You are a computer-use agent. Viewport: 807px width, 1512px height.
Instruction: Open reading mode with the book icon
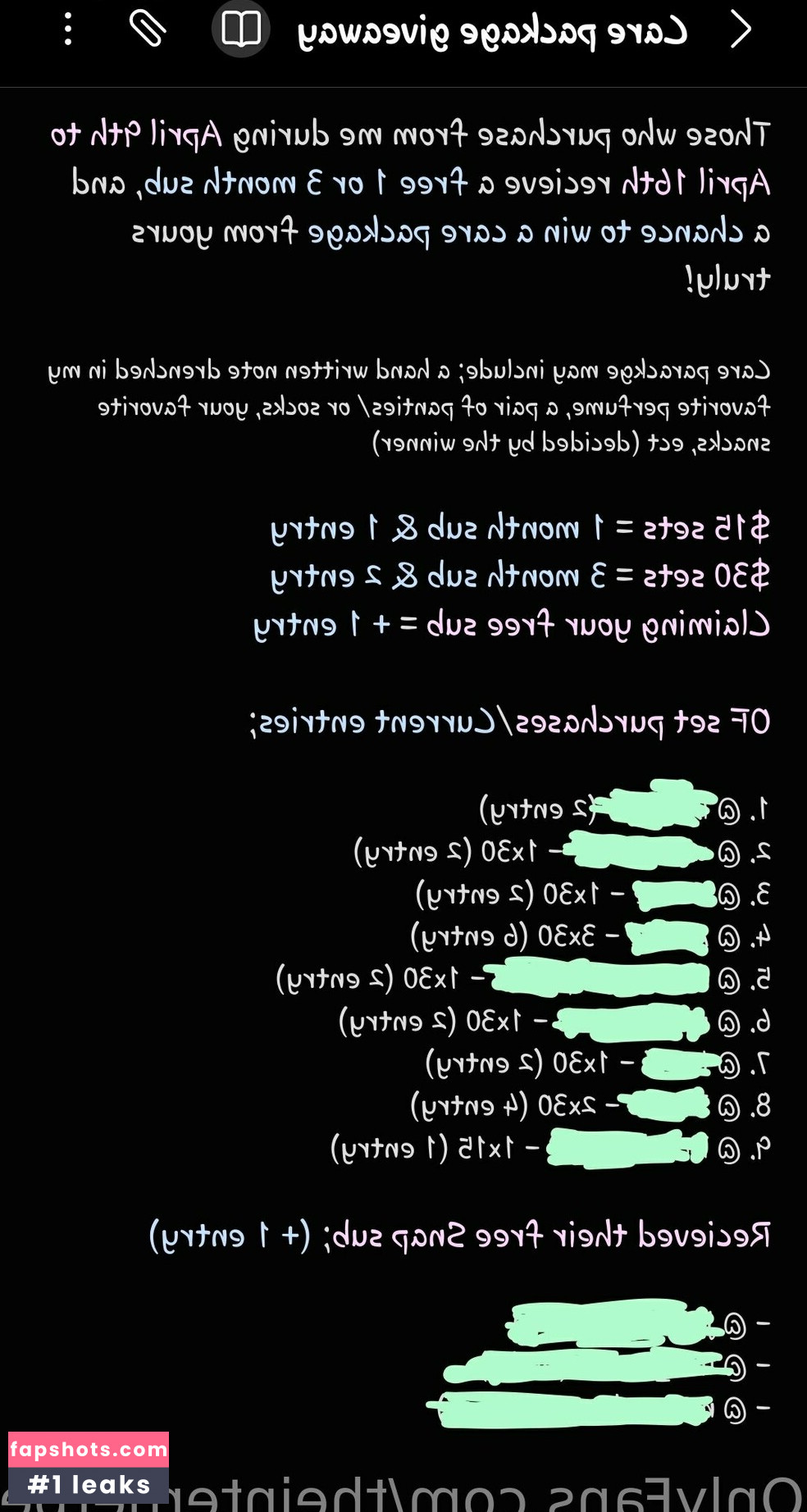pos(241,30)
